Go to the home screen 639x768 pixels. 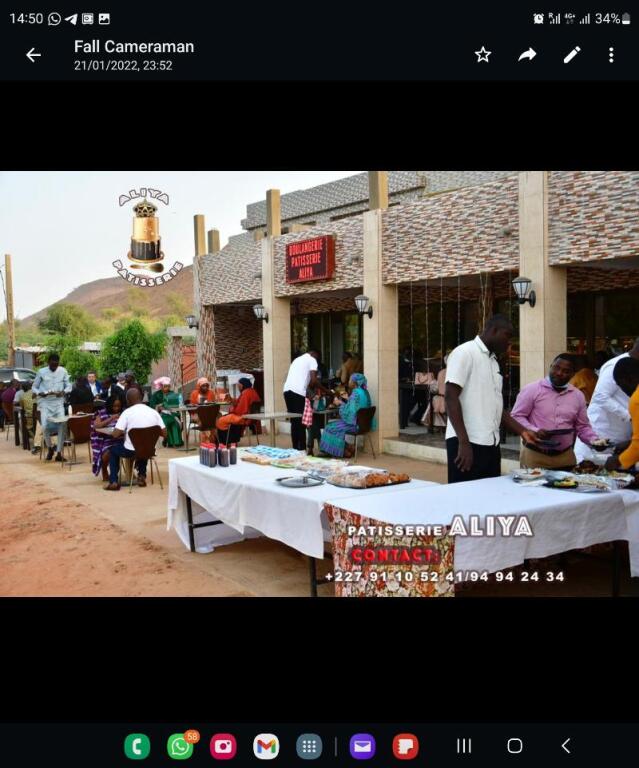515,746
